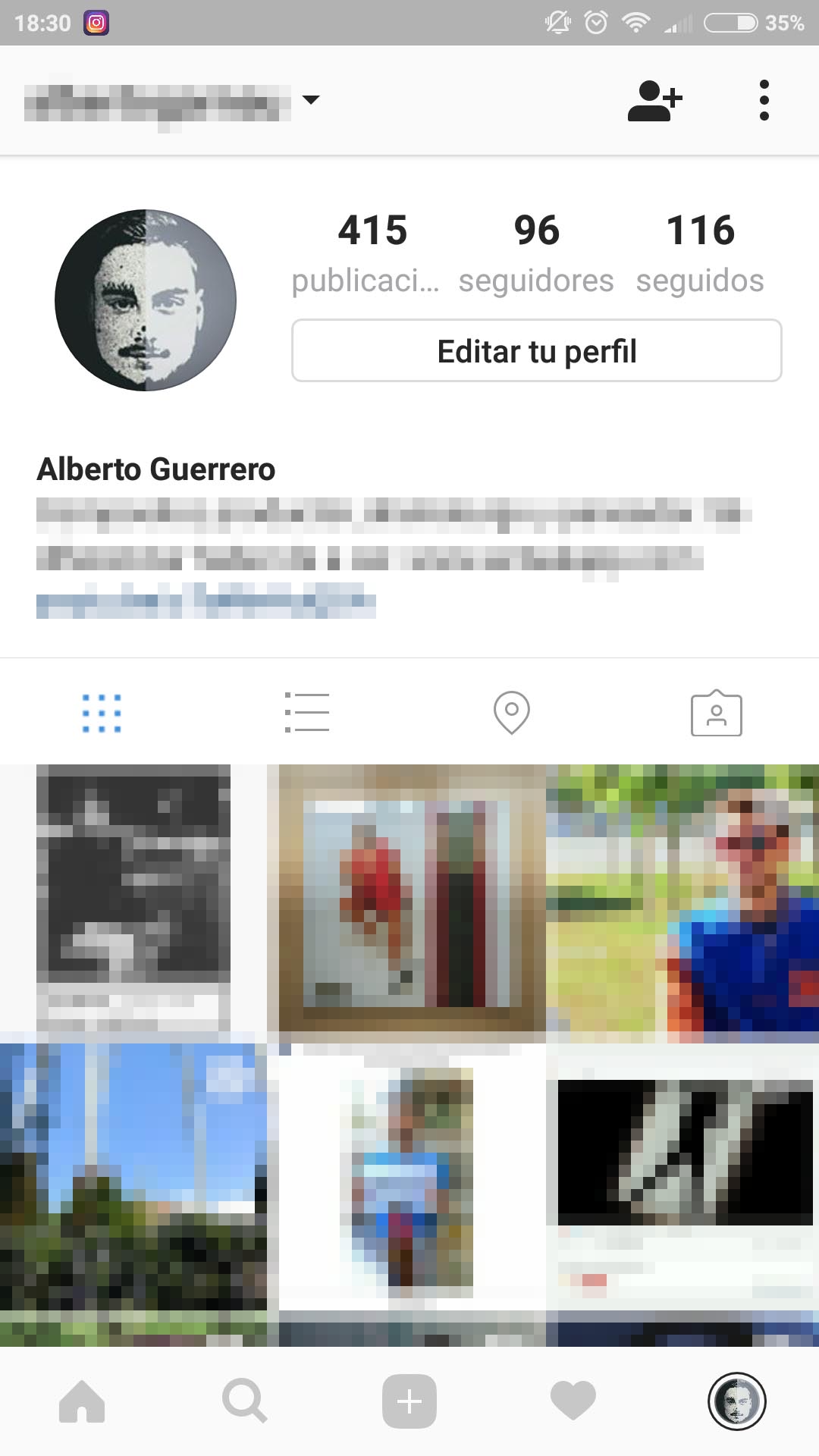
Task: Switch to list view tab
Action: click(x=306, y=712)
